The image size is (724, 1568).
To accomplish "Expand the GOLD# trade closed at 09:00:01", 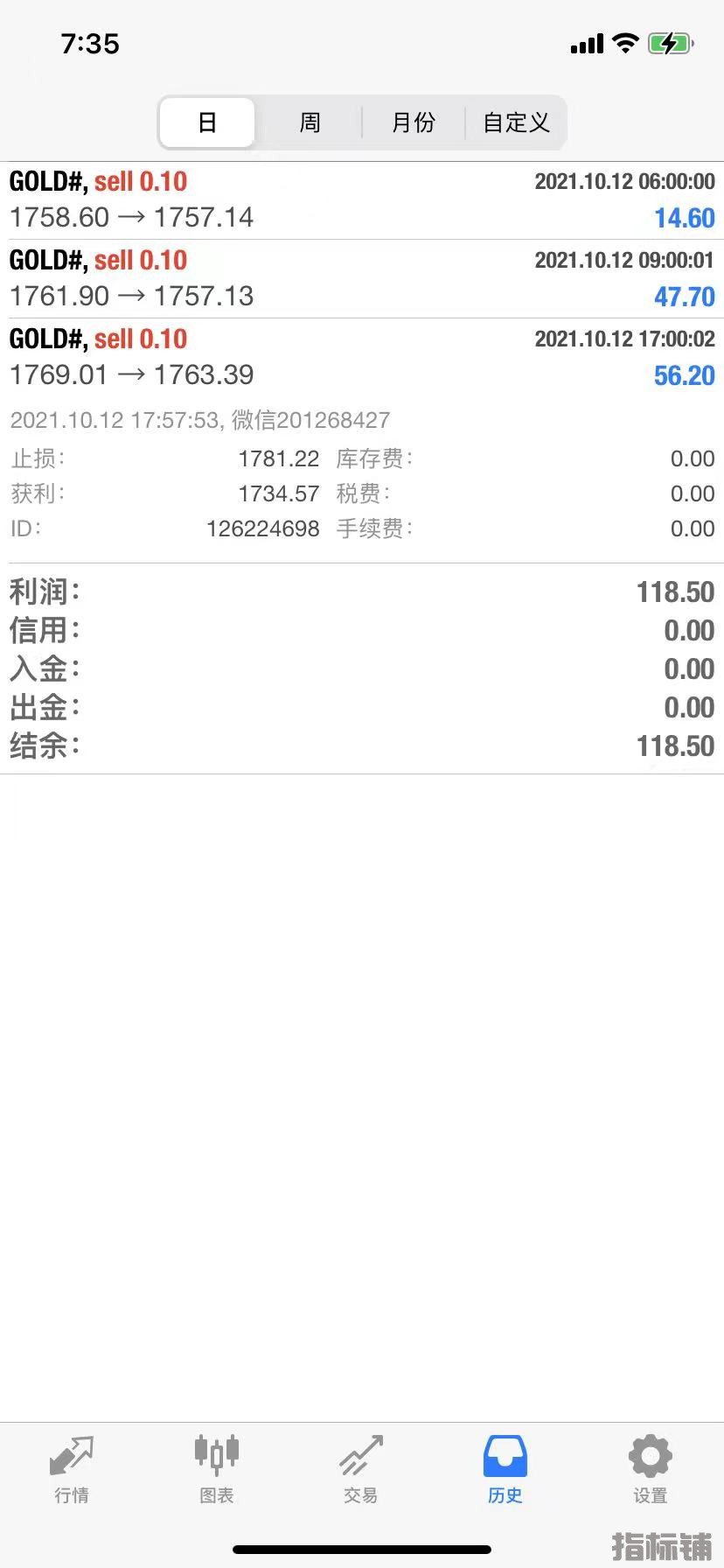I will [x=362, y=279].
